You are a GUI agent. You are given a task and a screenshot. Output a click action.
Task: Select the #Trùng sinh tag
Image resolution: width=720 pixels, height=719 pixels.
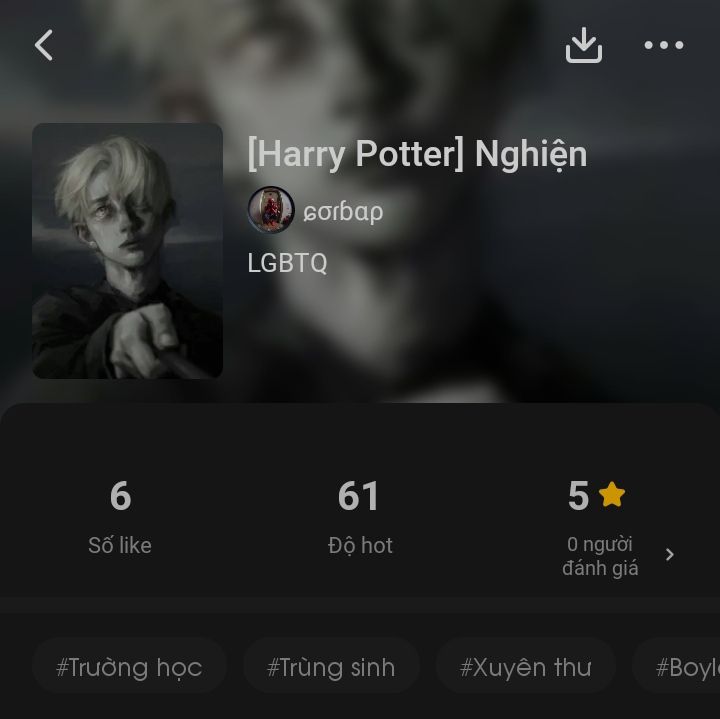(x=331, y=667)
